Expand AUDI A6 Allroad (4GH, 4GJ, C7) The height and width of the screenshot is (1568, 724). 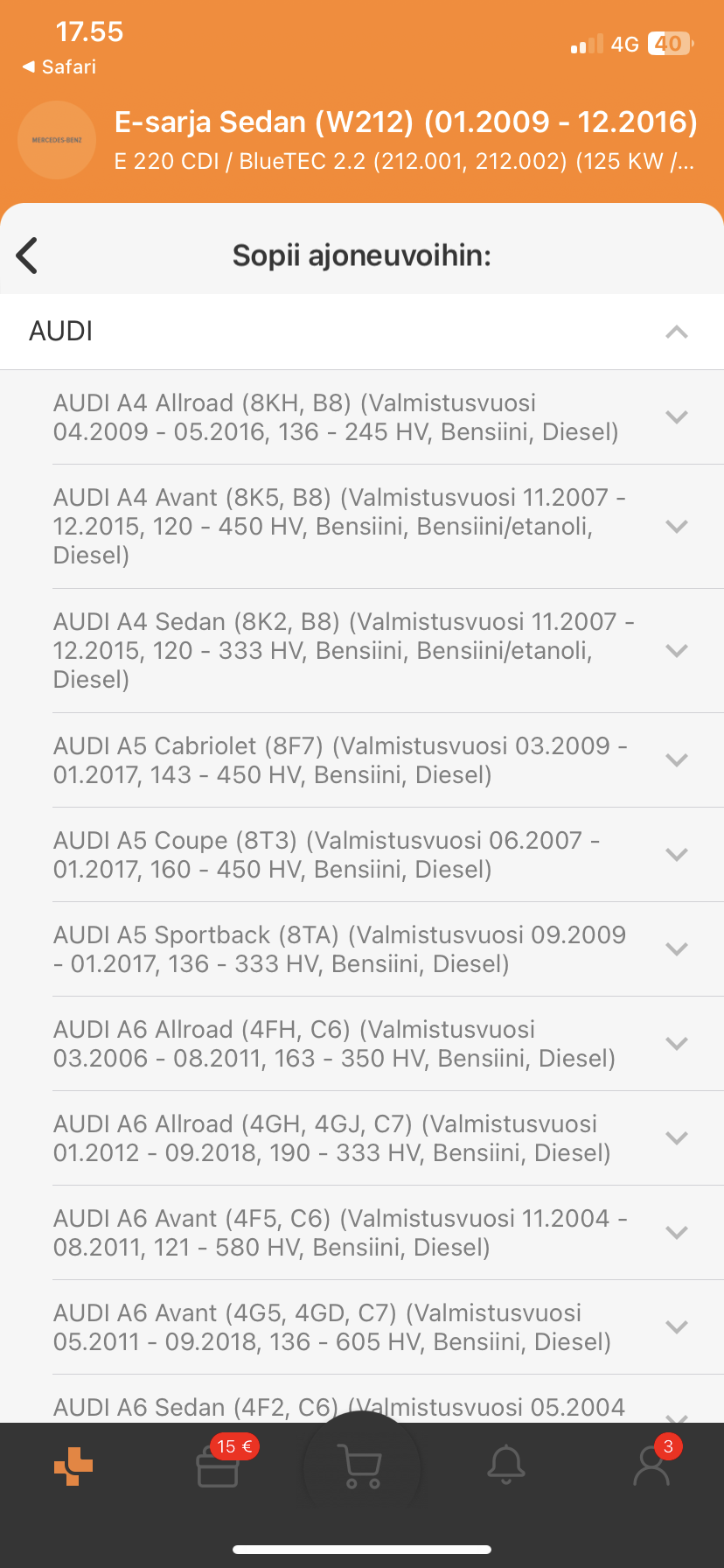676,1137
